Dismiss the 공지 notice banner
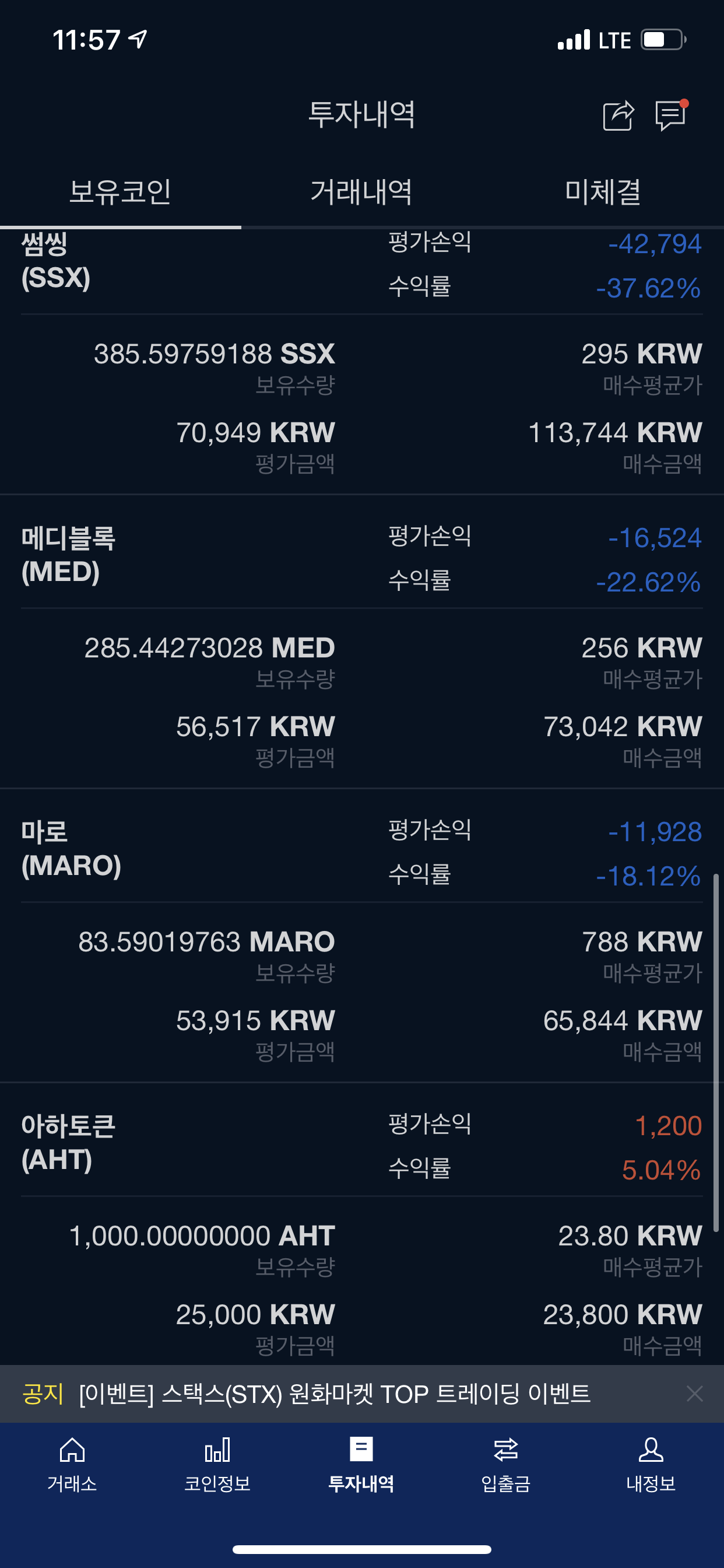The image size is (724, 1568). point(694,1394)
